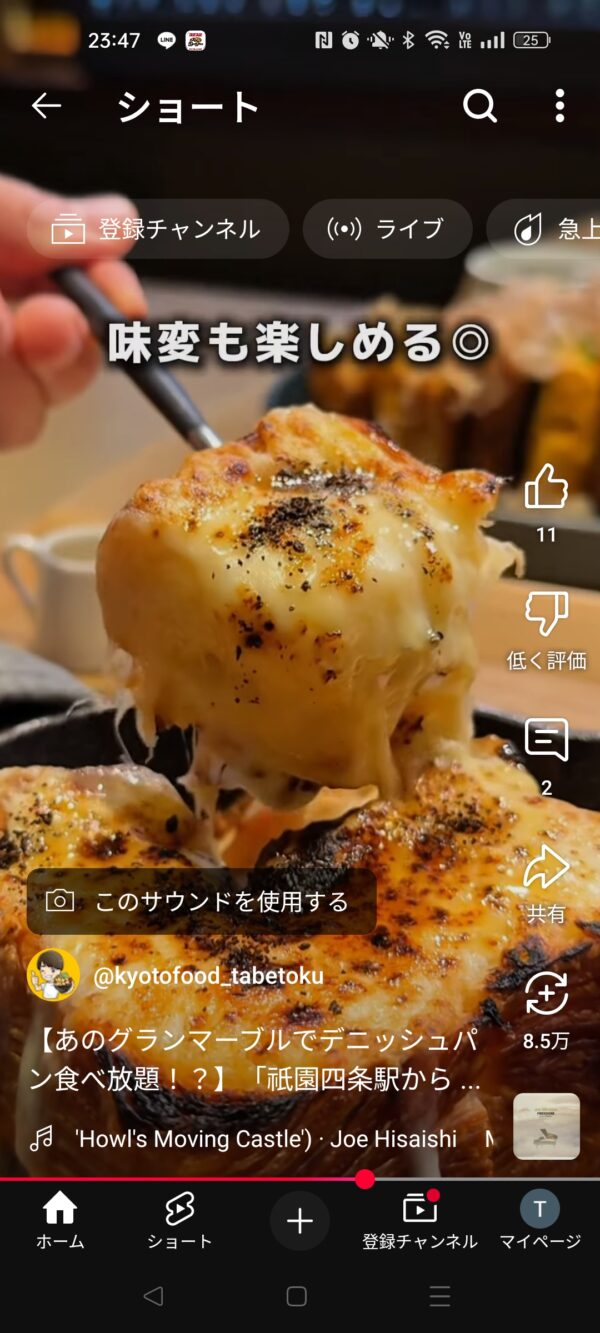
Task: Open @kyotofood_tabetoku channel
Action: (x=207, y=976)
